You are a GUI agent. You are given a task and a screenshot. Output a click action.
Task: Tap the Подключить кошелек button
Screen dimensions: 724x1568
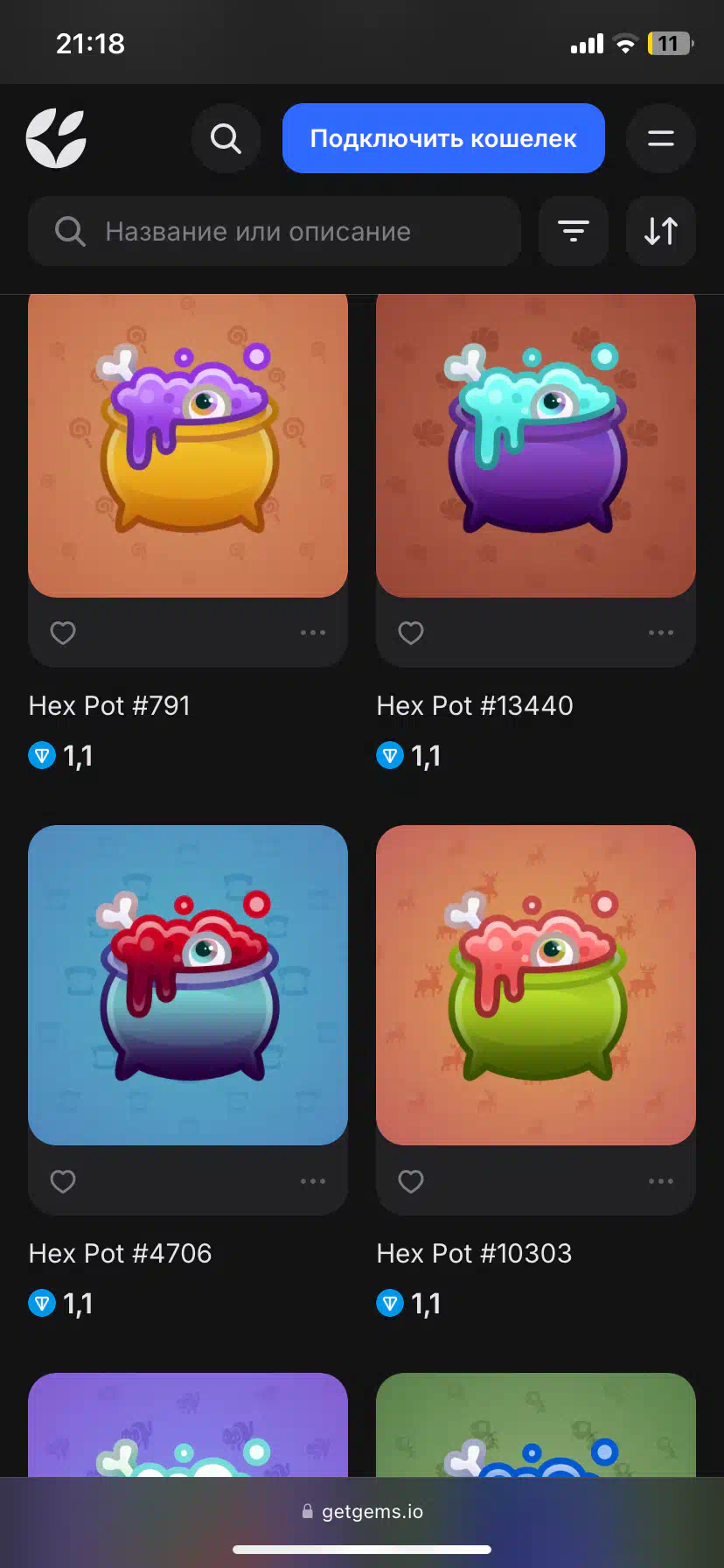443,138
